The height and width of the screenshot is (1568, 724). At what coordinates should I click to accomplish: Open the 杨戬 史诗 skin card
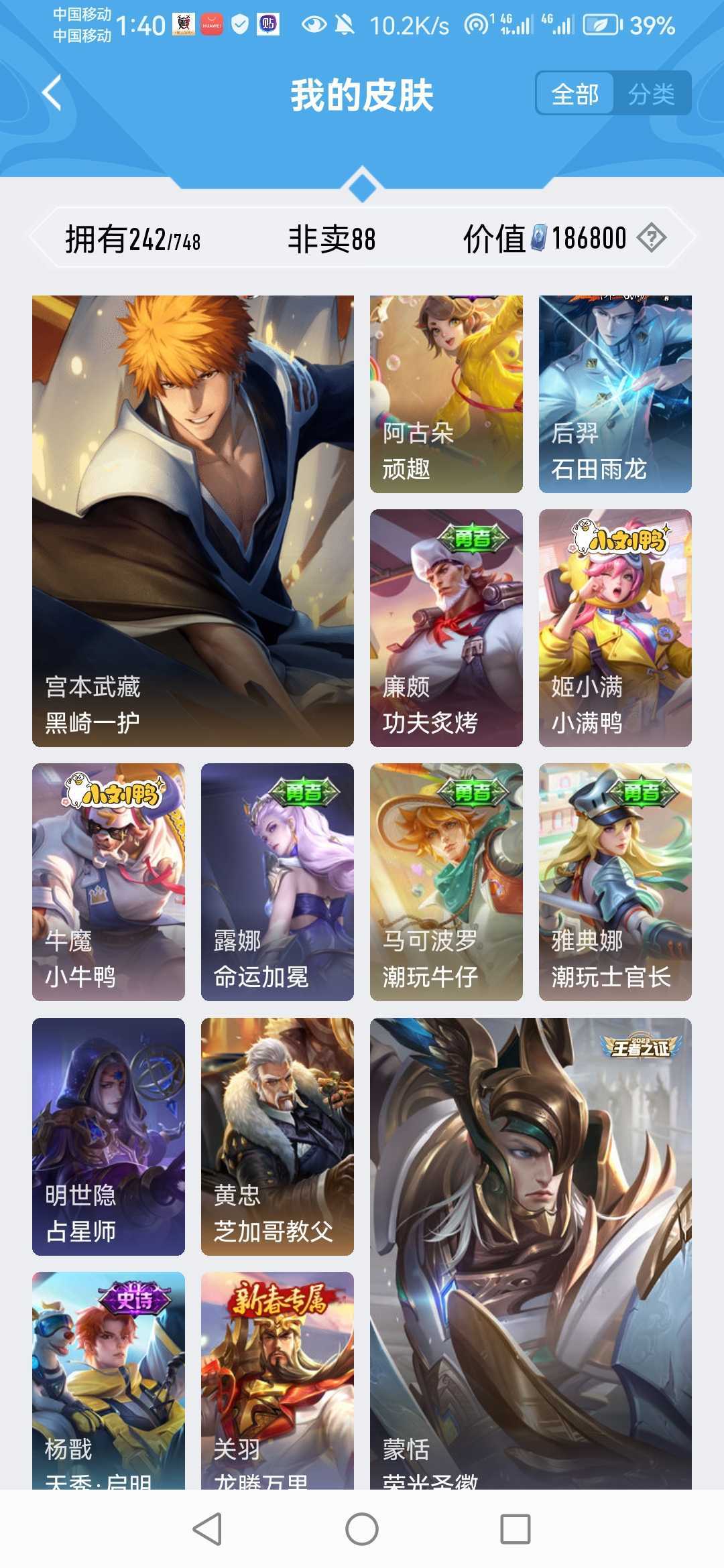[109, 1380]
